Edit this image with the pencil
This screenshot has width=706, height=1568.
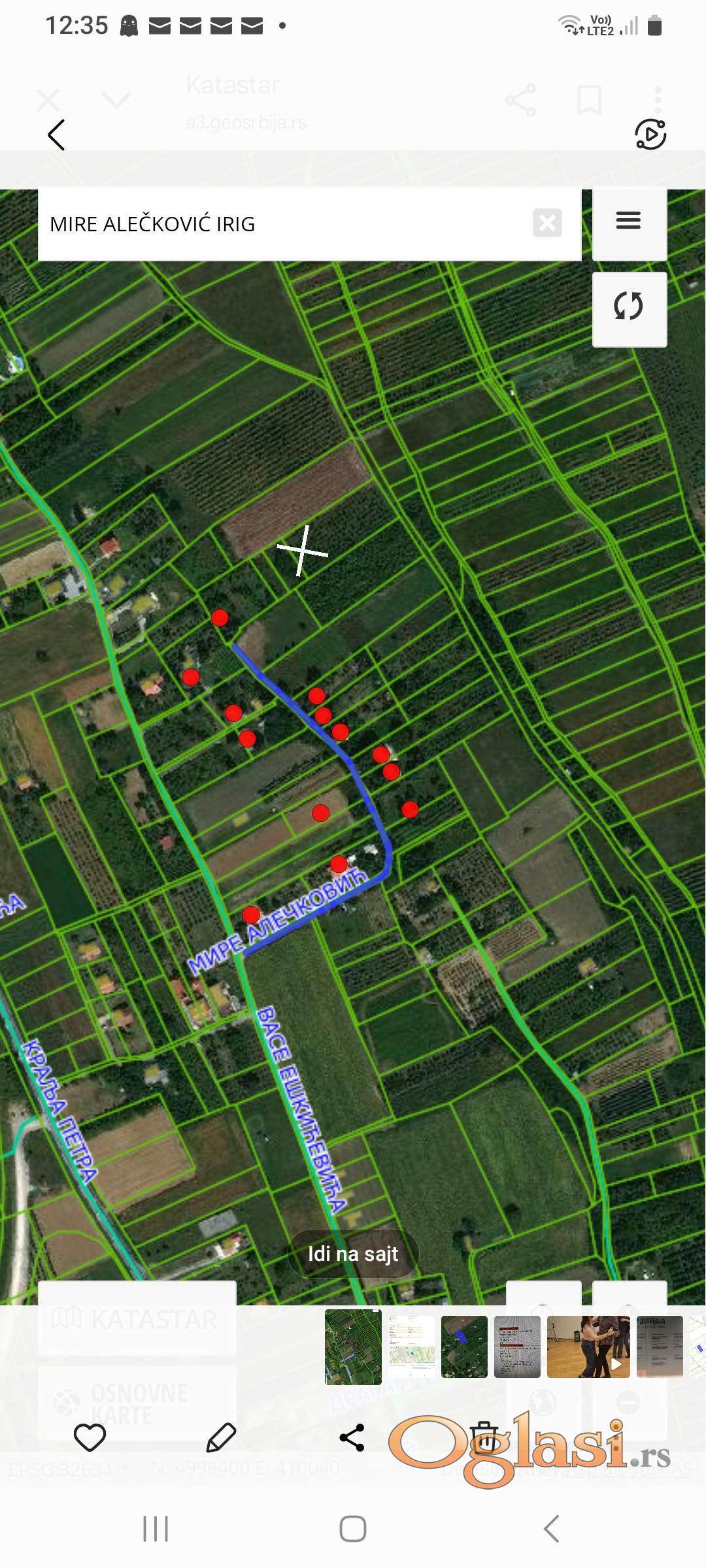pos(221,1437)
